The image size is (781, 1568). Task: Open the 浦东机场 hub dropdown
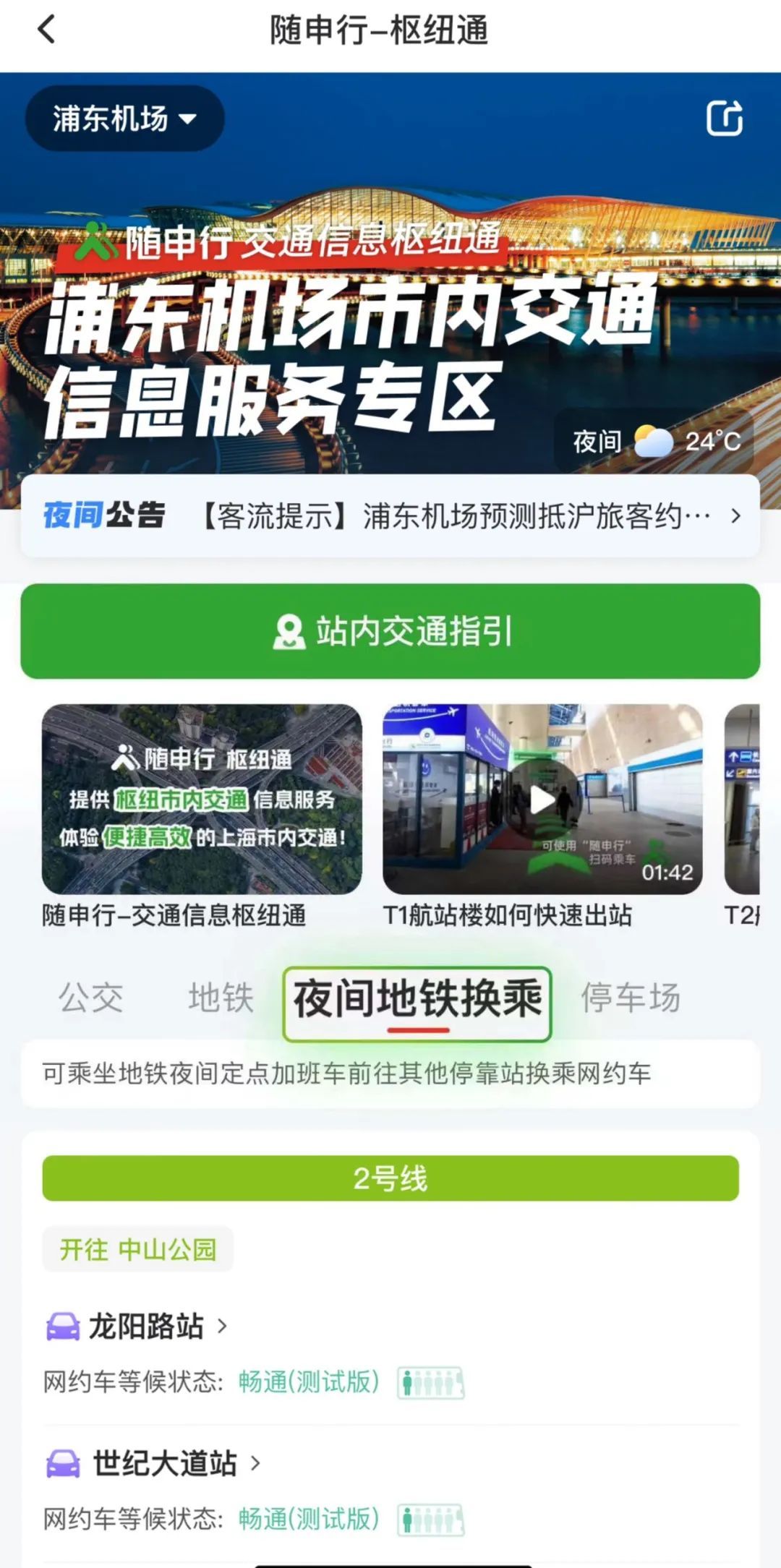(124, 119)
